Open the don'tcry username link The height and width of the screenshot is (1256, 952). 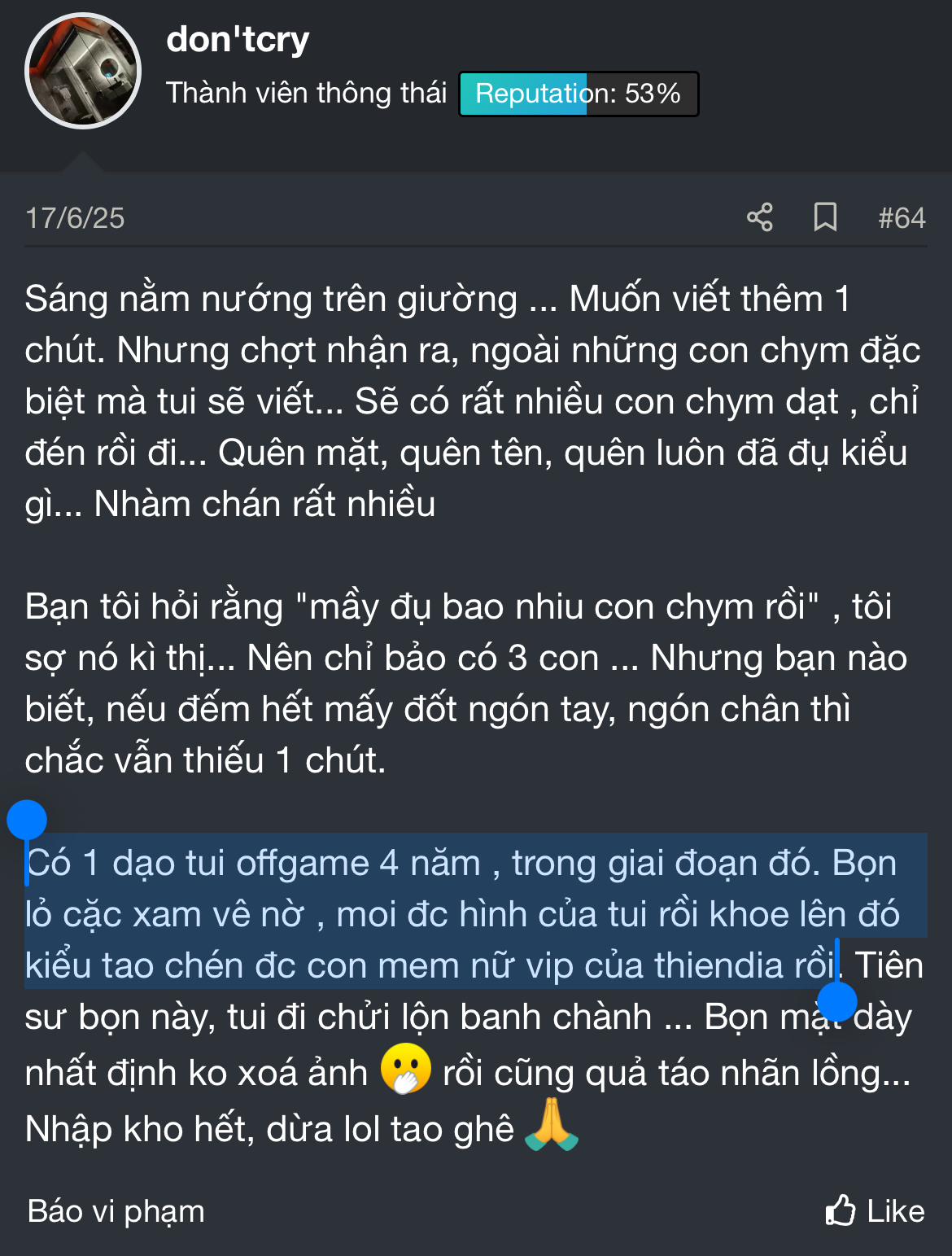pos(238,39)
